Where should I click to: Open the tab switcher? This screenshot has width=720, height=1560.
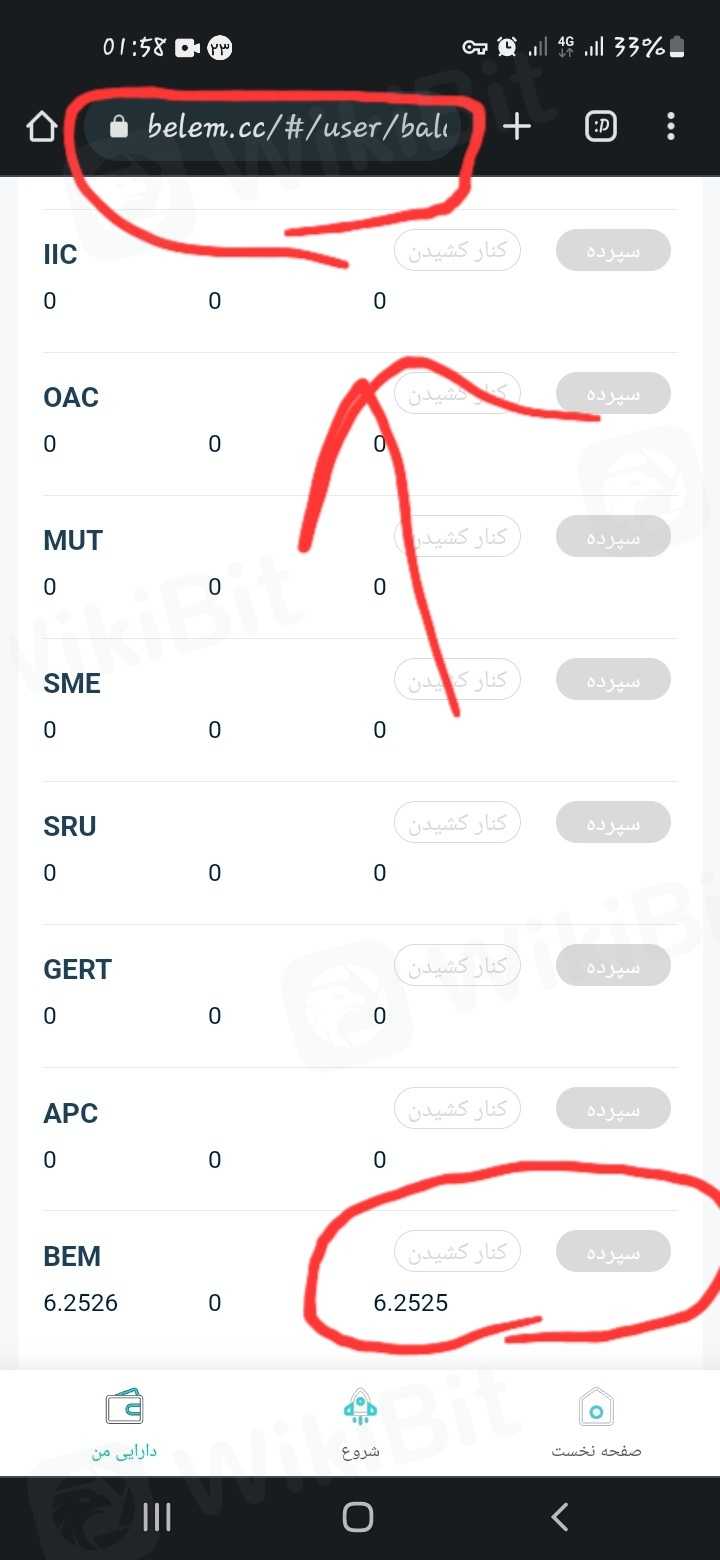coord(600,127)
